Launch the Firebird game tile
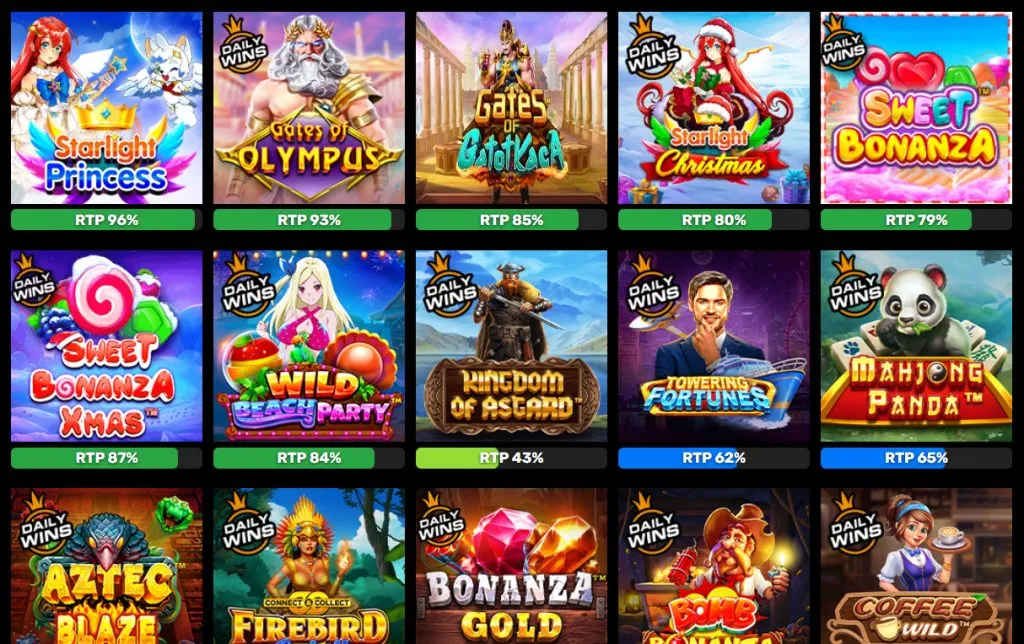 point(308,570)
